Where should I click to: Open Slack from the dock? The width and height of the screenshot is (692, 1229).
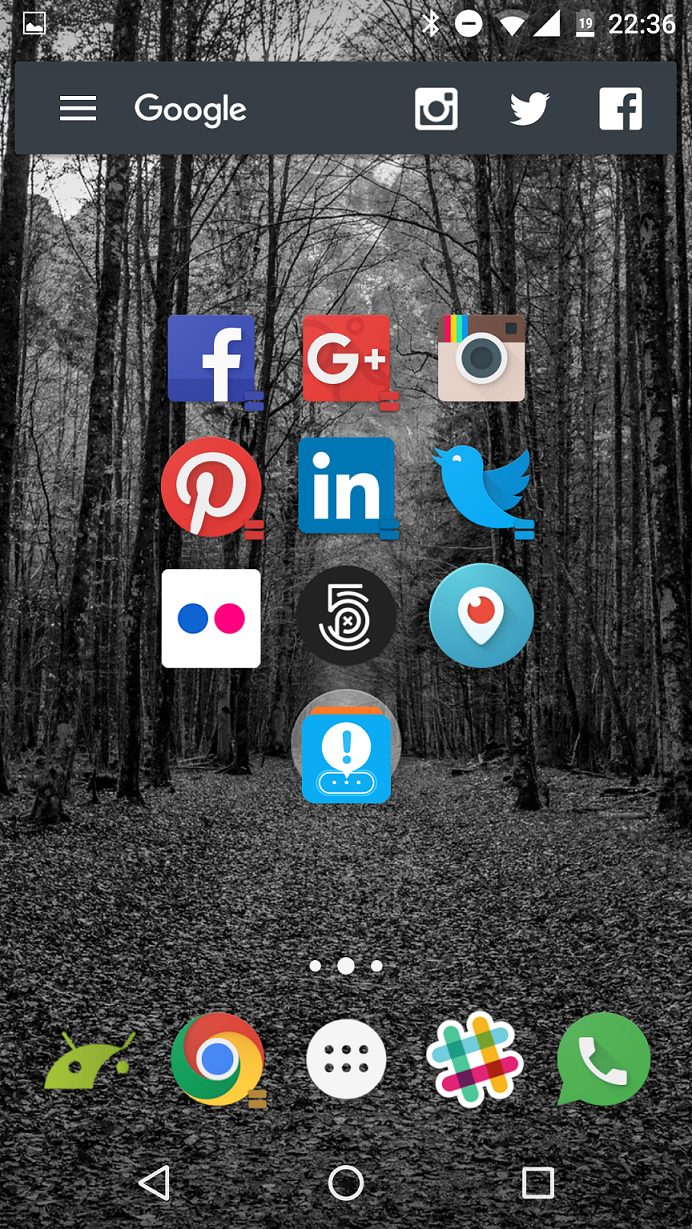(x=475, y=1059)
